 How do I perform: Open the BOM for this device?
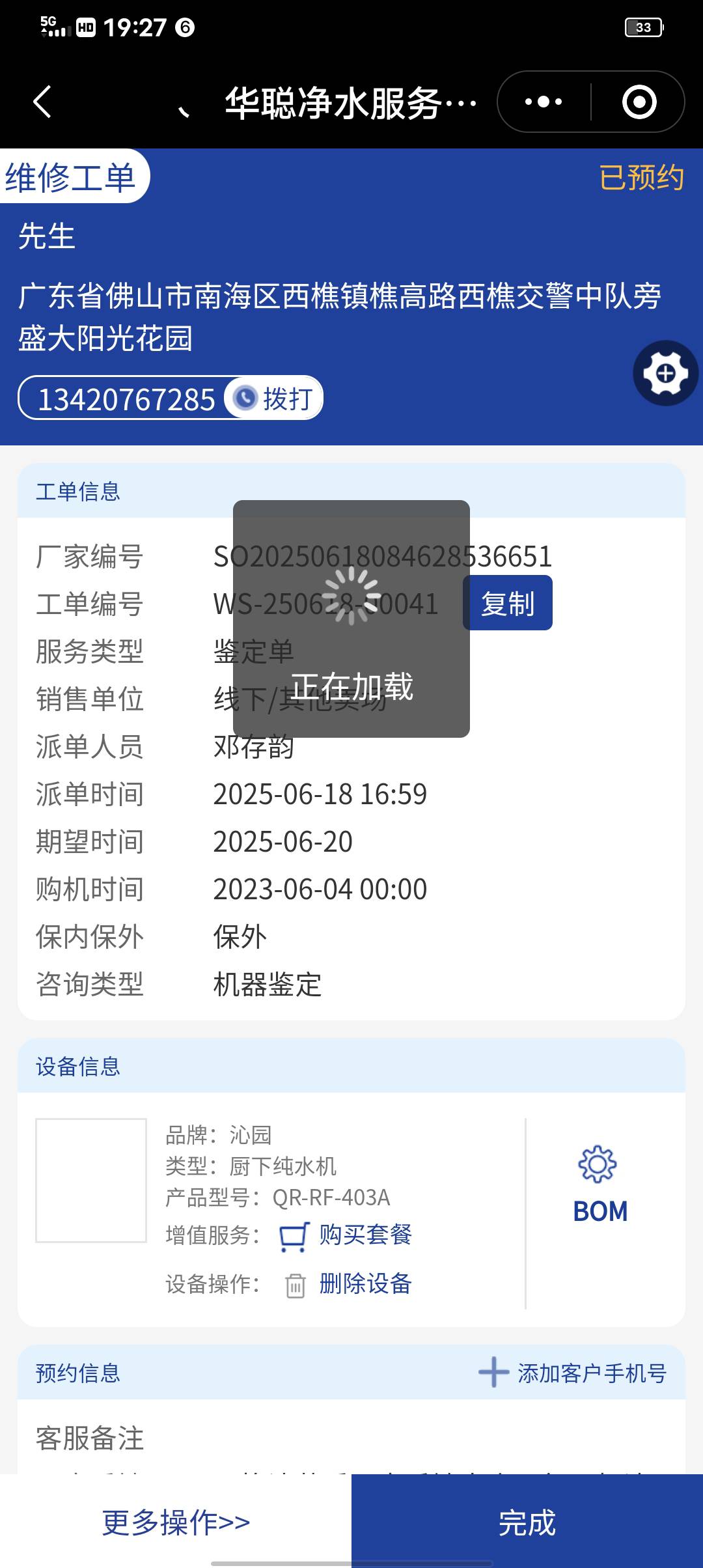point(600,1185)
